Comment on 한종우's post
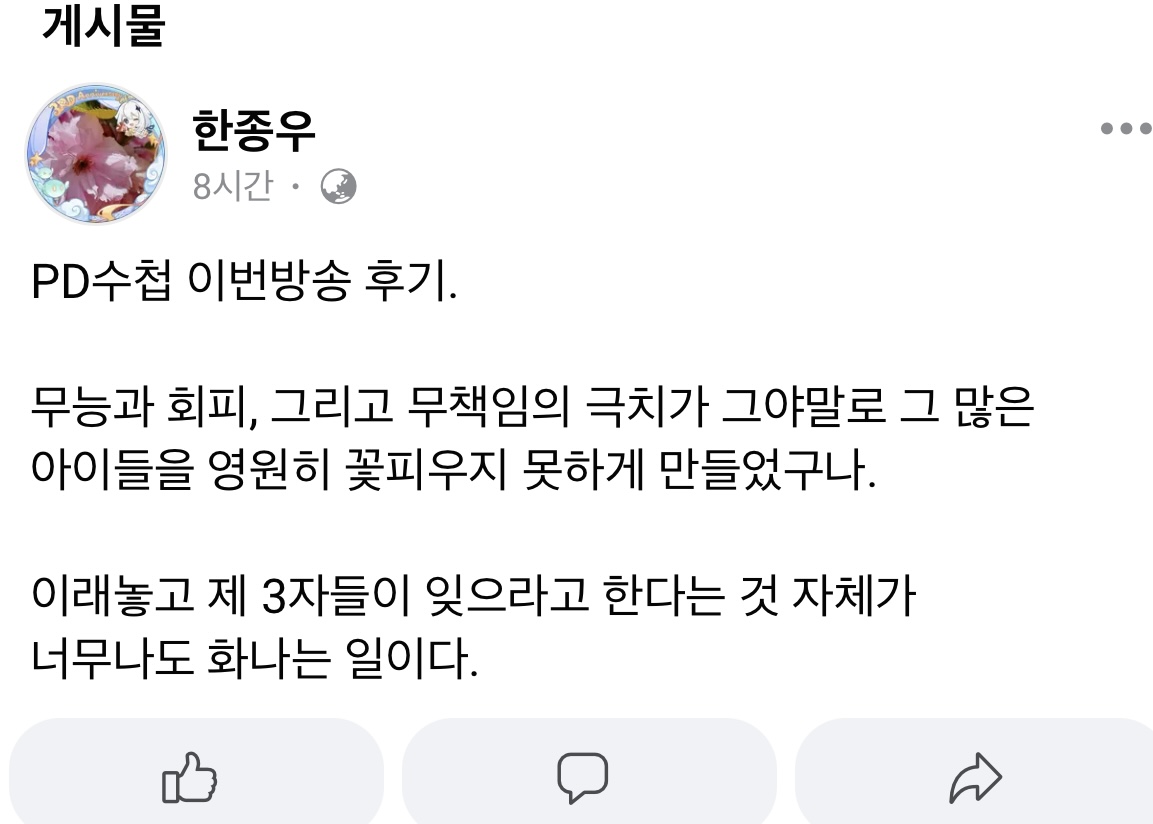 coord(583,778)
